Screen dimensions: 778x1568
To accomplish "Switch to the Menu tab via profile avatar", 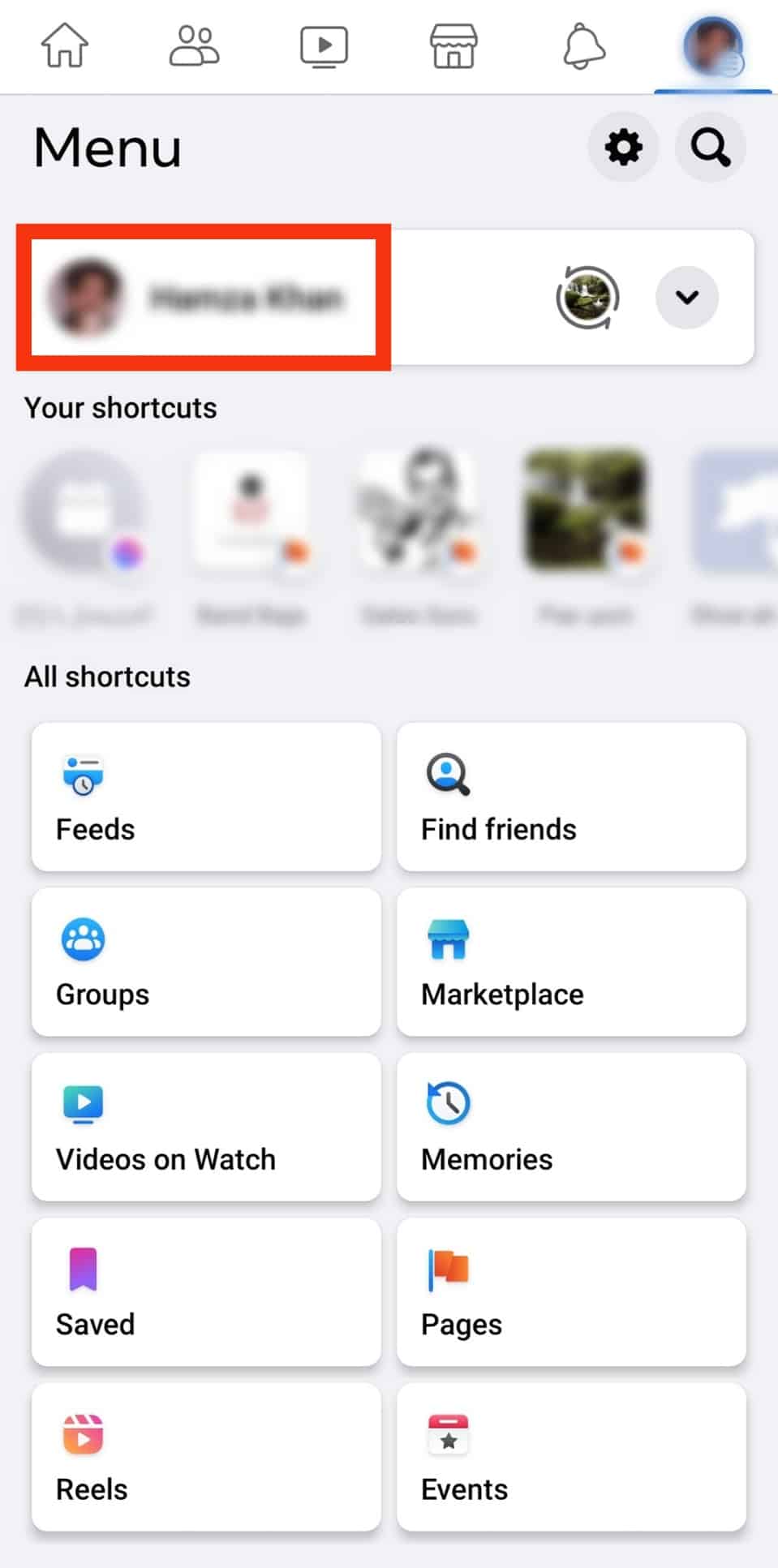I will pos(712,46).
